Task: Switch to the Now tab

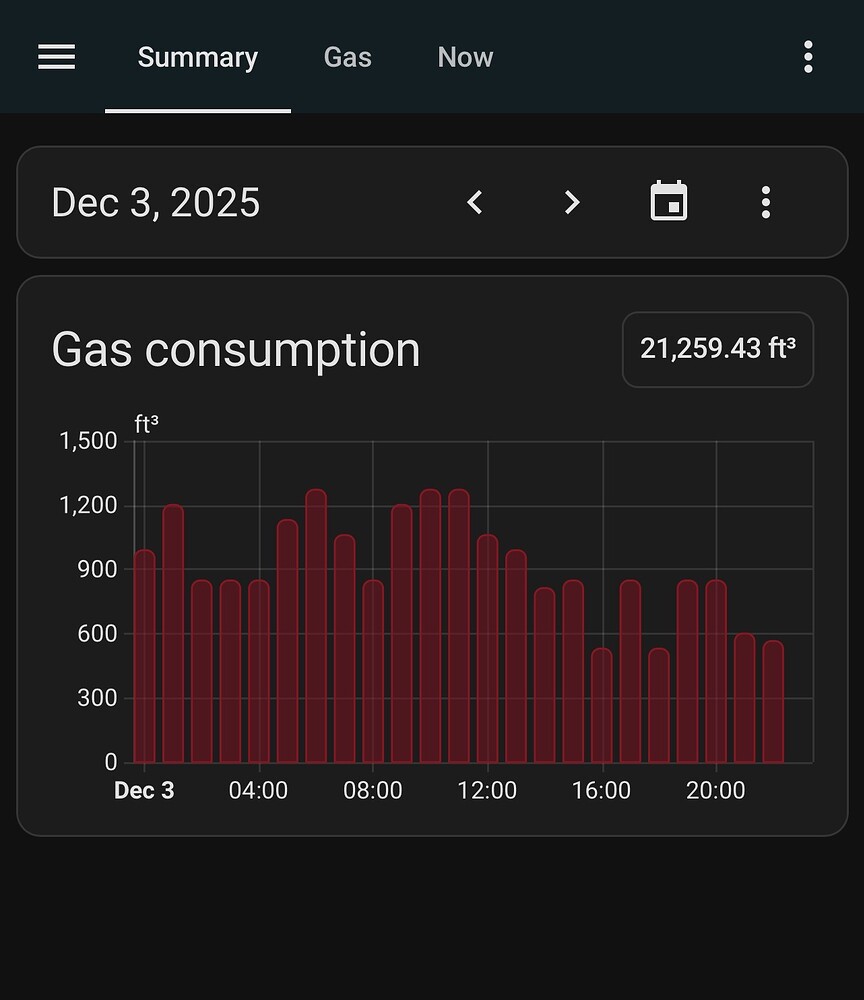Action: pos(464,57)
